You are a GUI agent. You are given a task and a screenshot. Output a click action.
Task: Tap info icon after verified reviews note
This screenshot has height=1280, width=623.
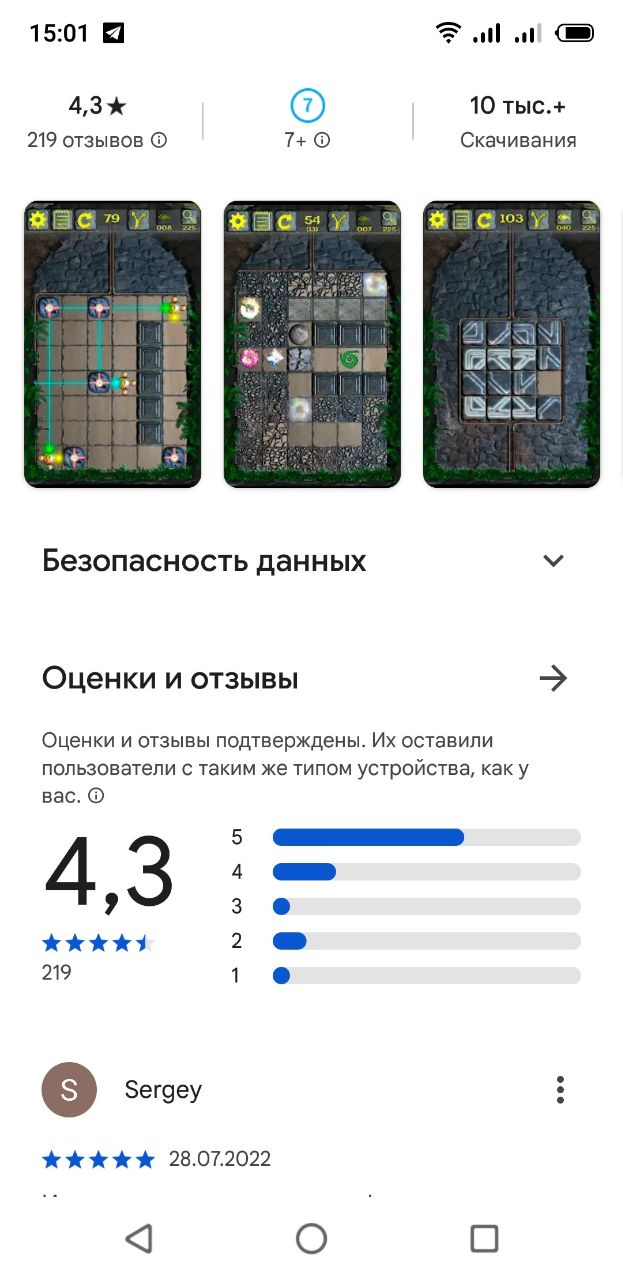tap(96, 797)
